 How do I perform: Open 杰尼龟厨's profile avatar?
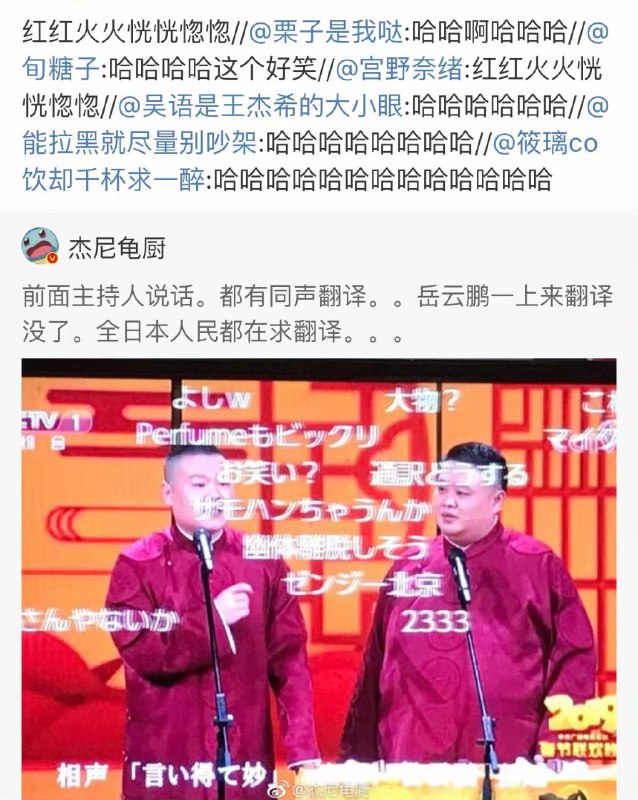point(40,246)
